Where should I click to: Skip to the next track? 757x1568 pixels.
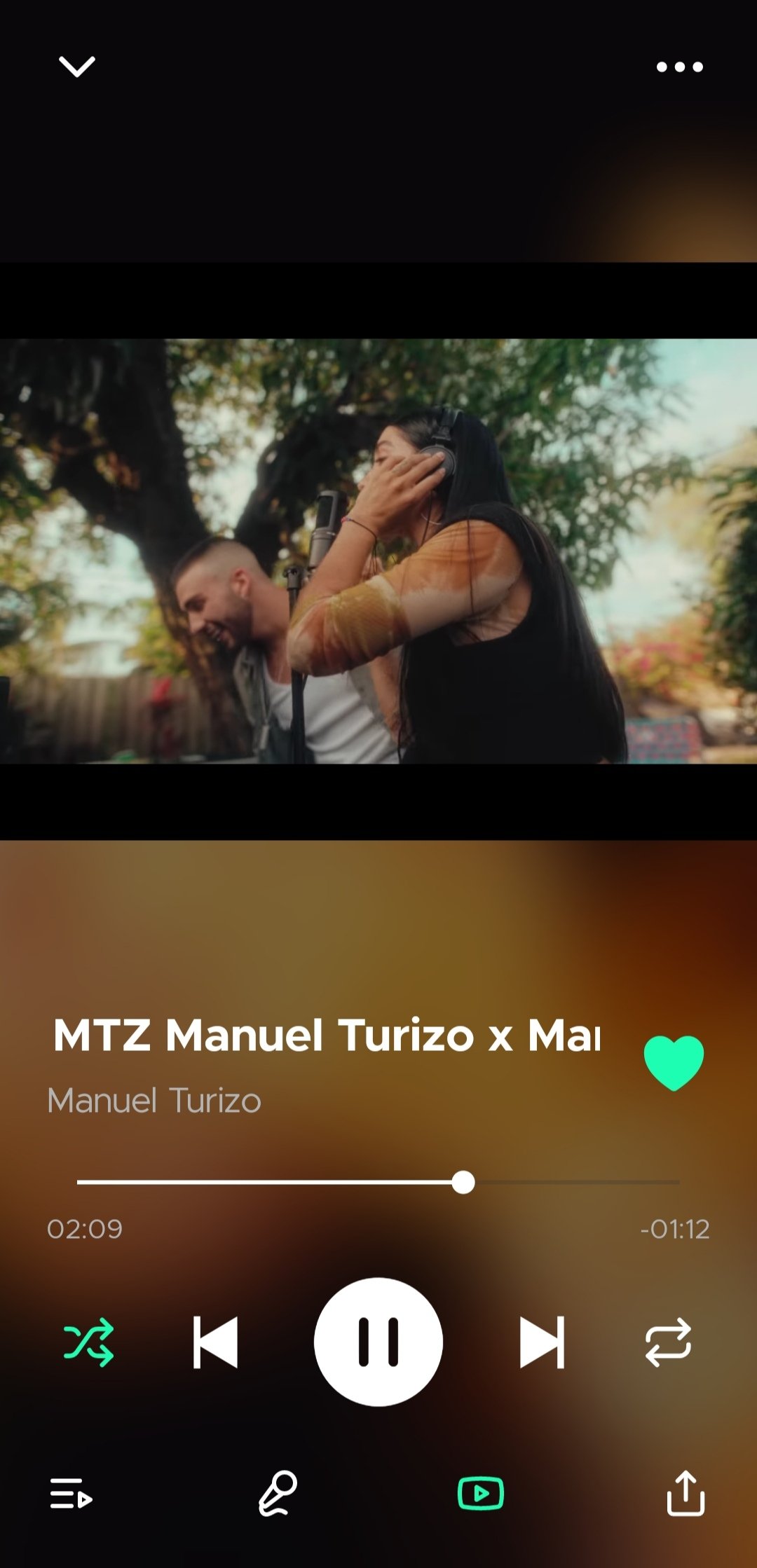point(542,1342)
